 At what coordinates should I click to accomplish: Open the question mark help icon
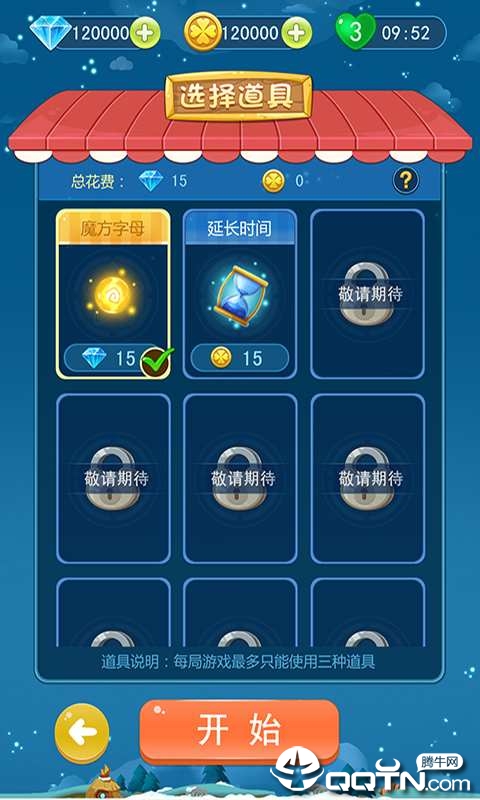pyautogui.click(x=406, y=180)
